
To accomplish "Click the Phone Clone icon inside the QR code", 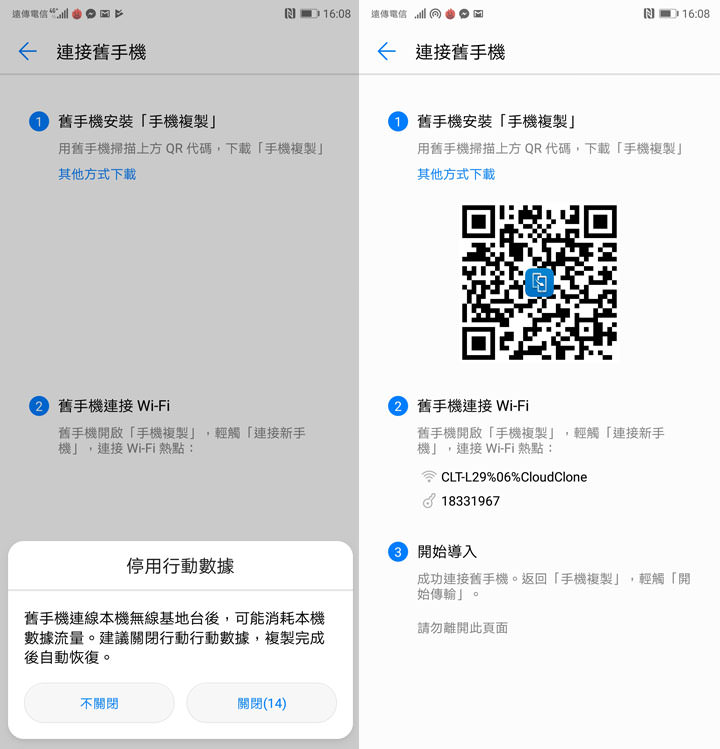I will pos(540,283).
